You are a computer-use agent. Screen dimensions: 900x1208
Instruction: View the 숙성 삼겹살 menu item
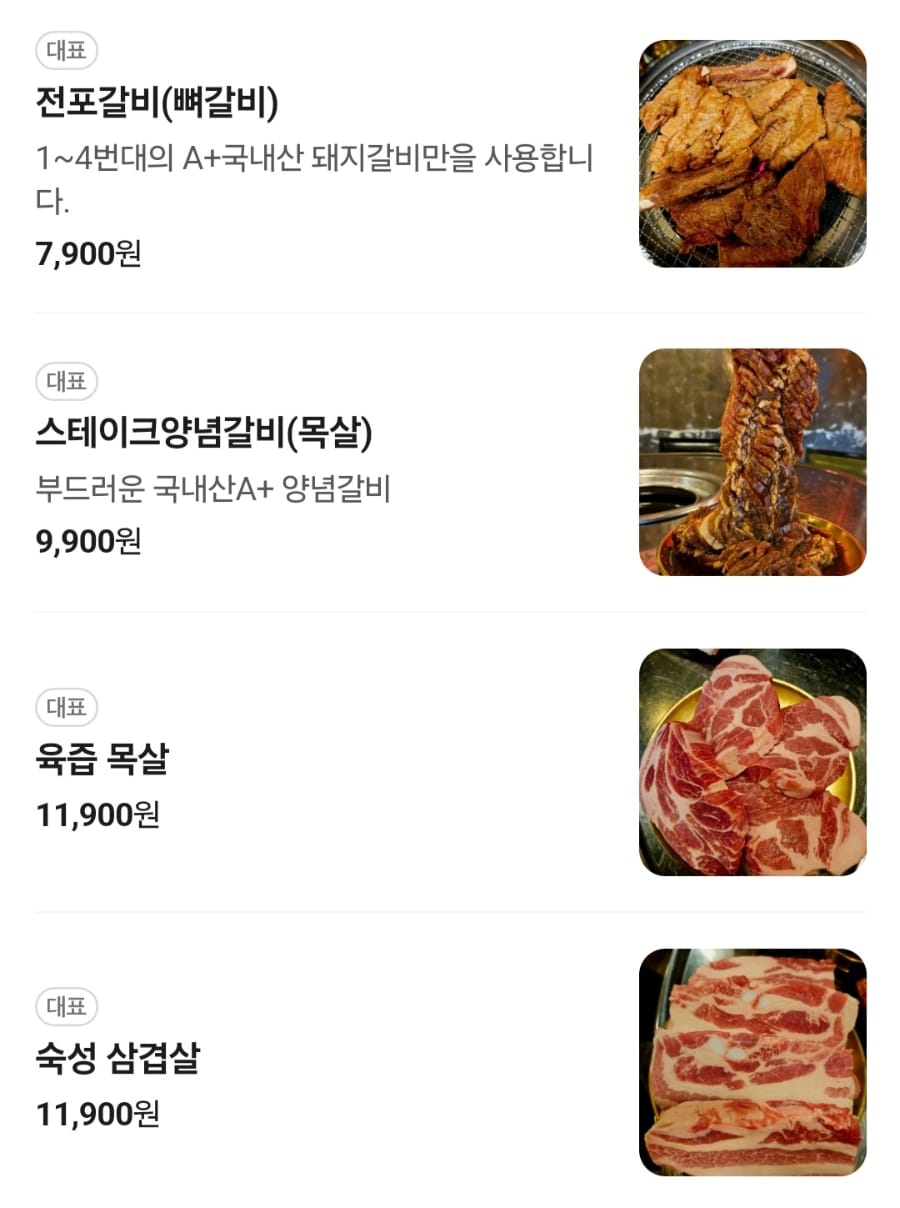pyautogui.click(x=118, y=1057)
